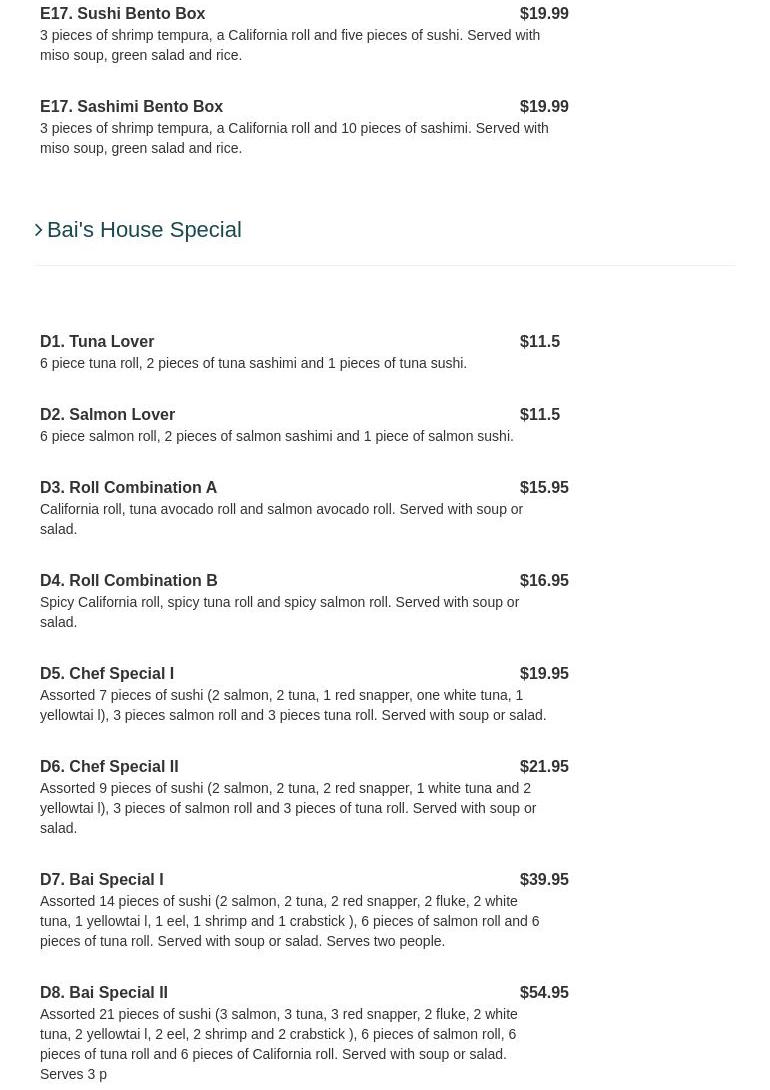Open E17 Sashimi Bento Box item
This screenshot has height=1090, width=770.
tap(131, 107)
